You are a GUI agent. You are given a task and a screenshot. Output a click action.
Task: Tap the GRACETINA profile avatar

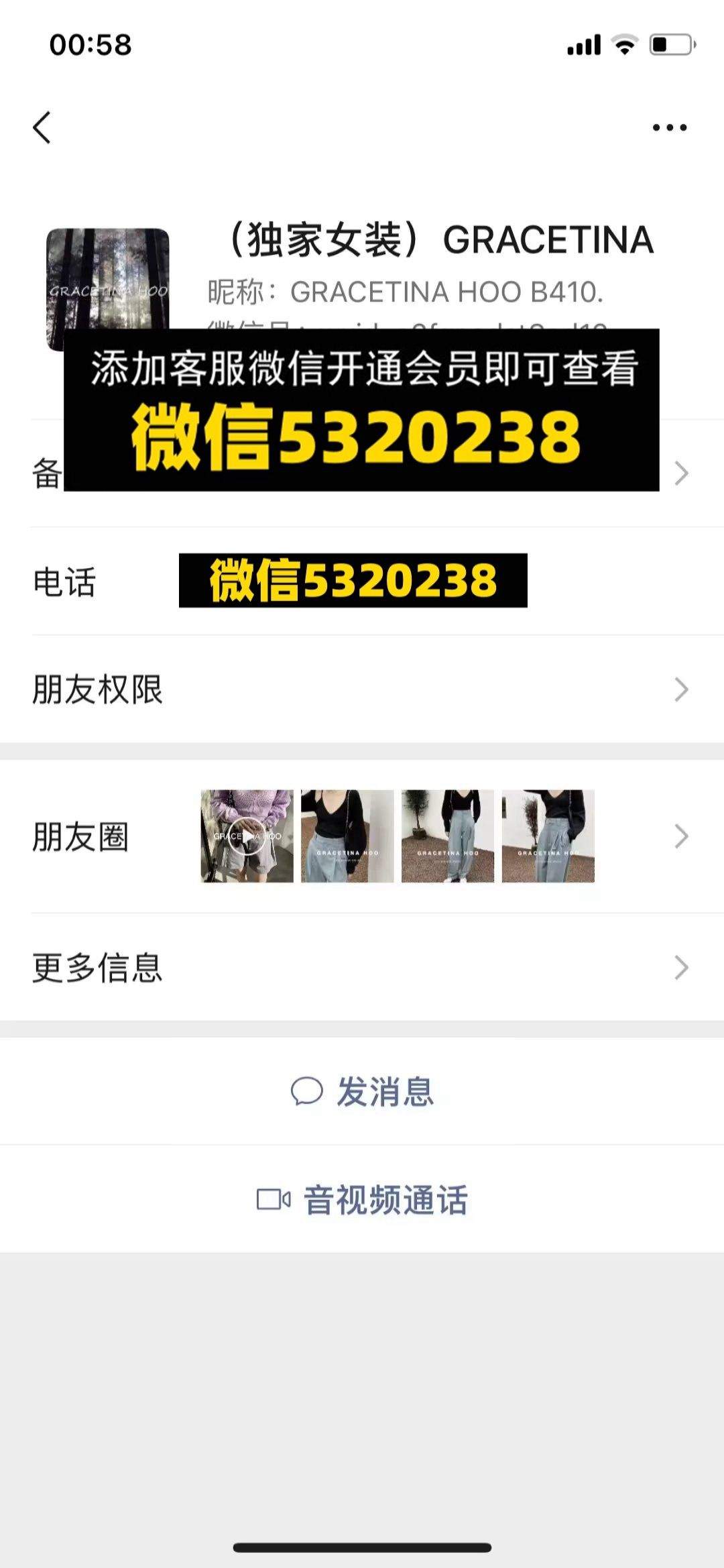pos(107,290)
